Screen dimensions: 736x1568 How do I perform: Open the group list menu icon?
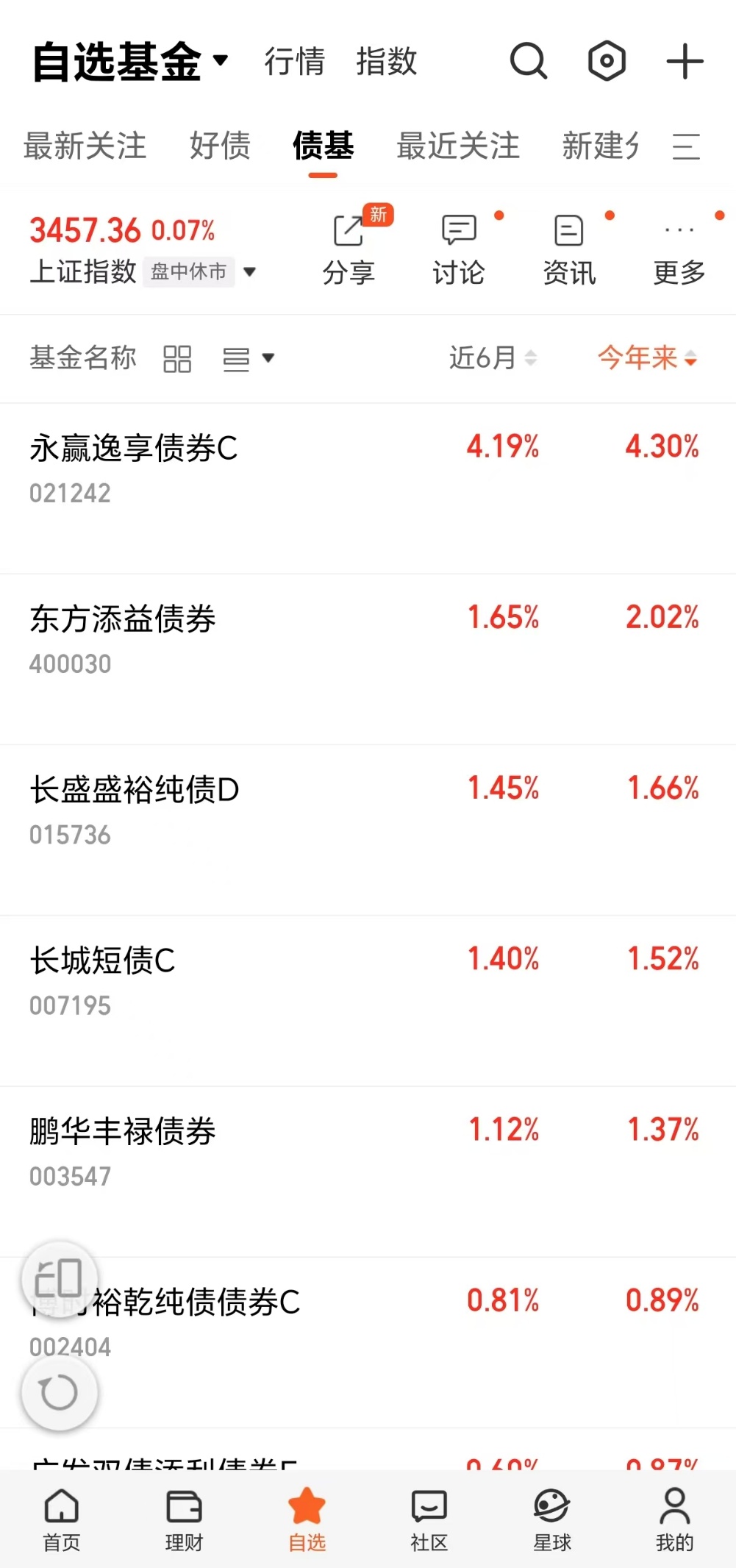[x=685, y=146]
